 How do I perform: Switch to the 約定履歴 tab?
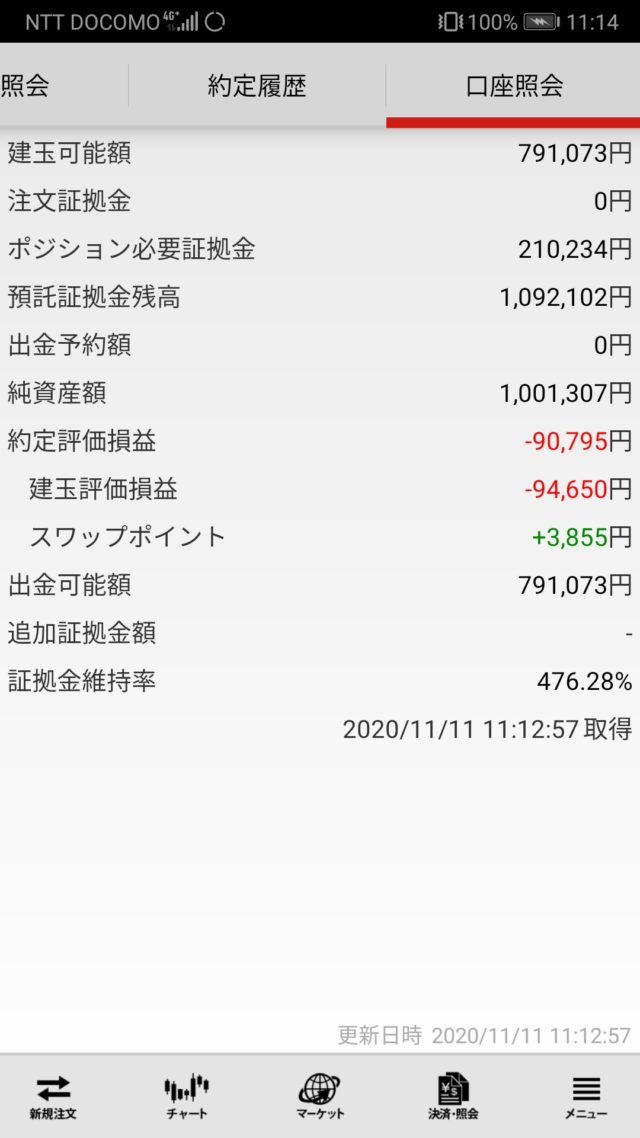[x=257, y=86]
